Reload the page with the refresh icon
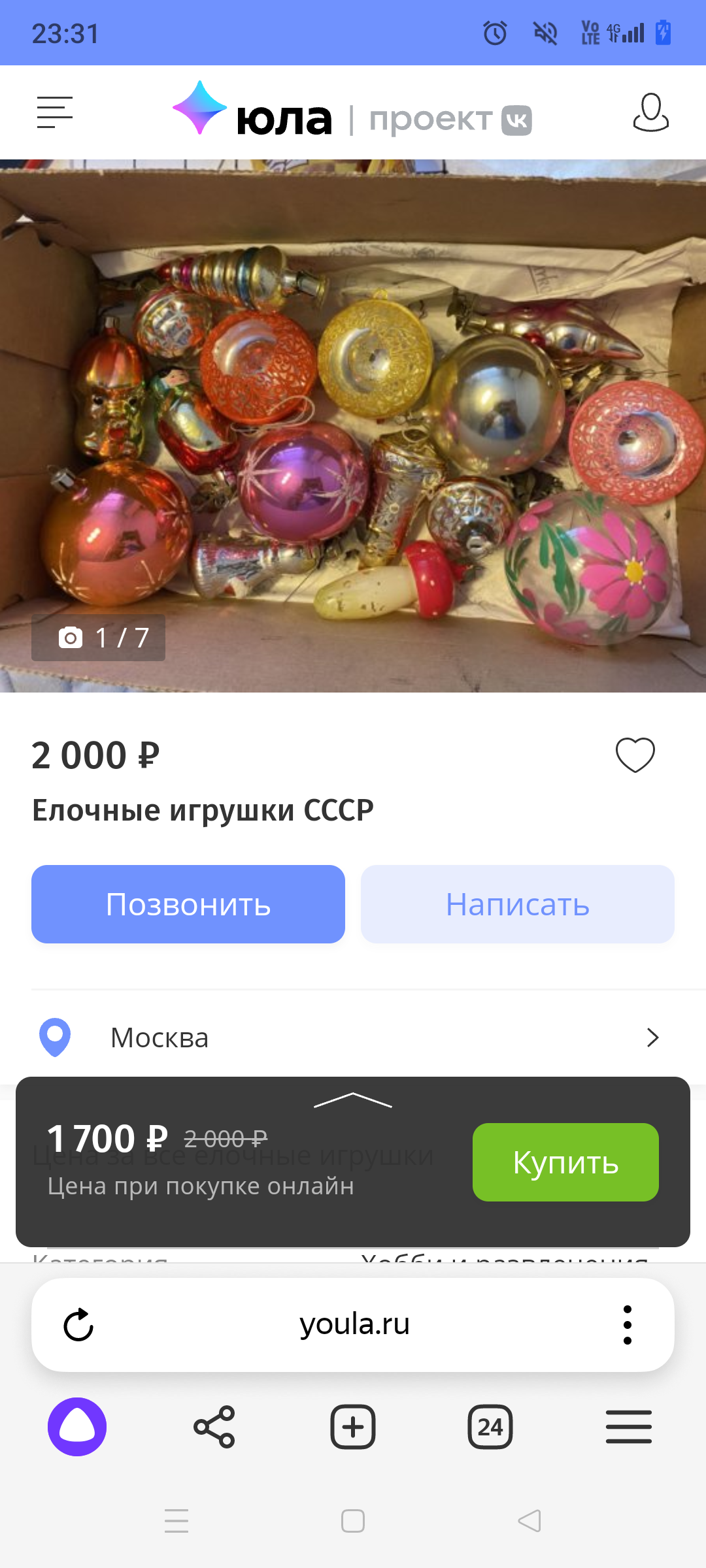706x1568 pixels. [x=78, y=1325]
